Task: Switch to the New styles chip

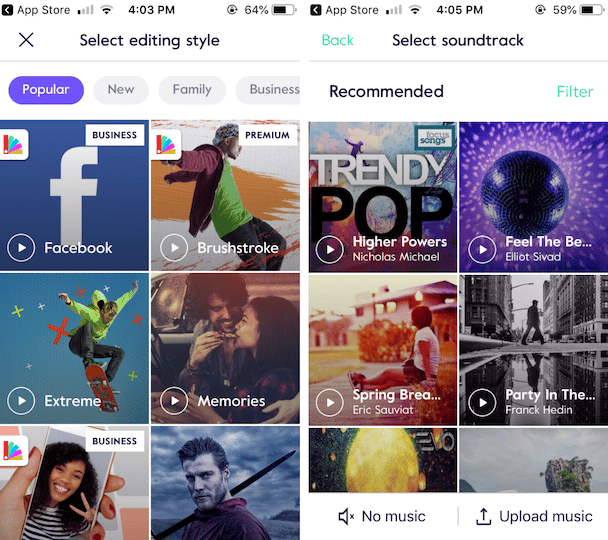Action: tap(121, 90)
